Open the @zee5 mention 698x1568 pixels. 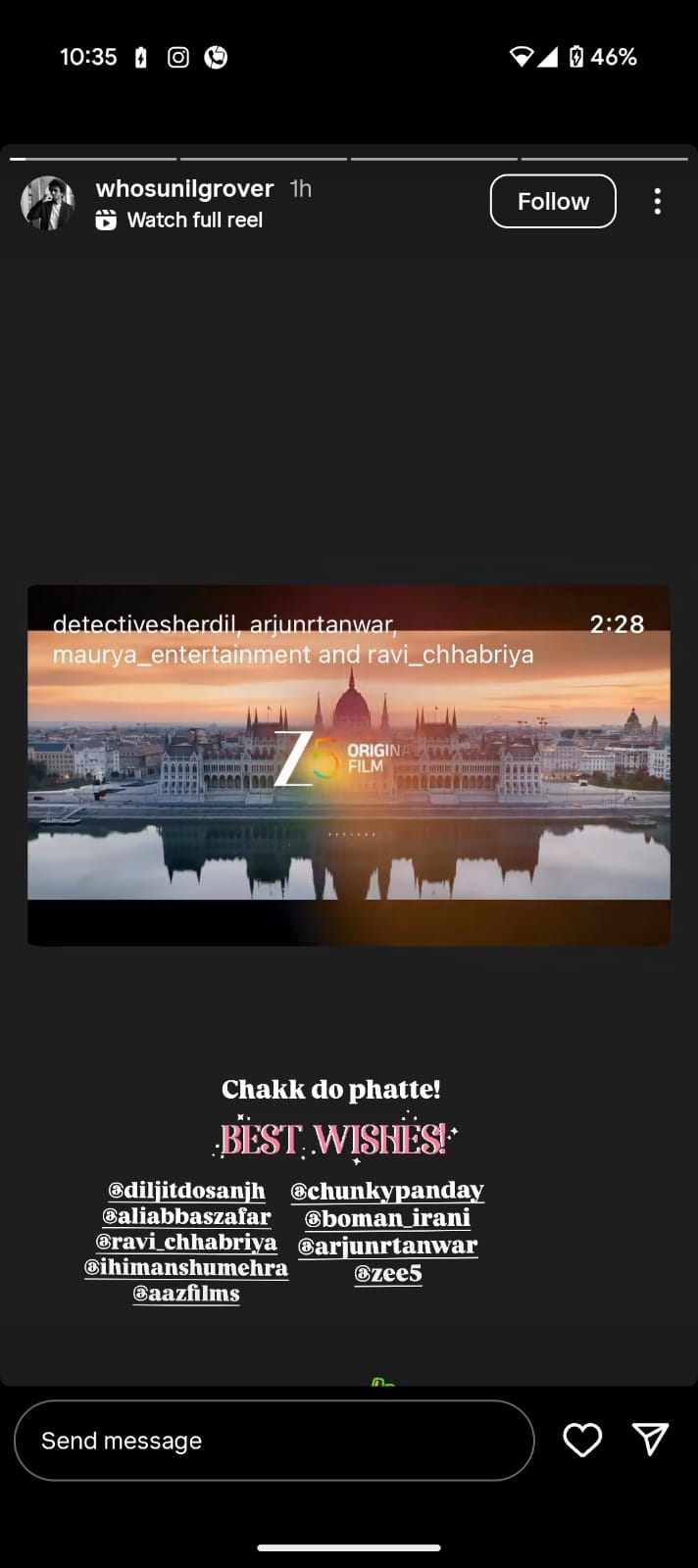tap(387, 1273)
